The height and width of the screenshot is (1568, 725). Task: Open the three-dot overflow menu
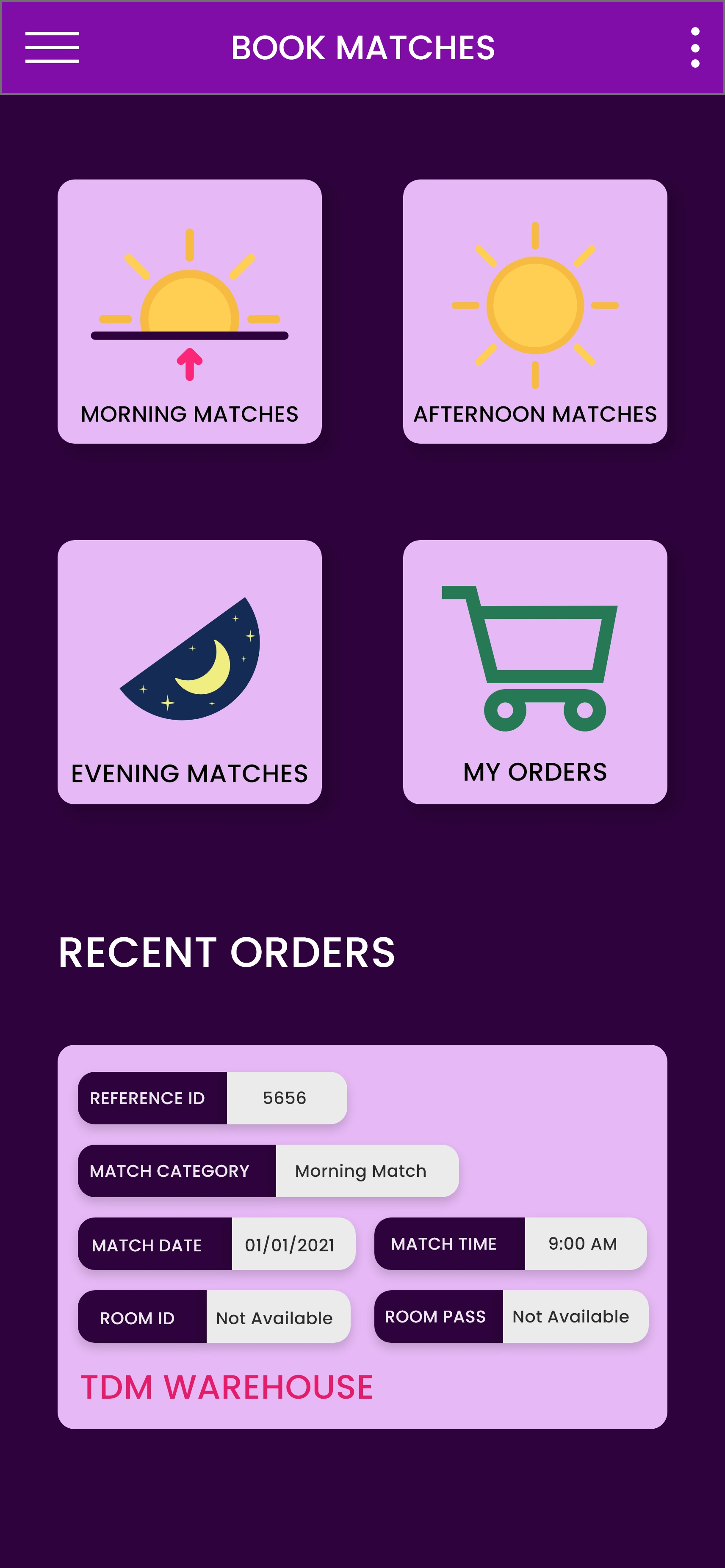695,47
